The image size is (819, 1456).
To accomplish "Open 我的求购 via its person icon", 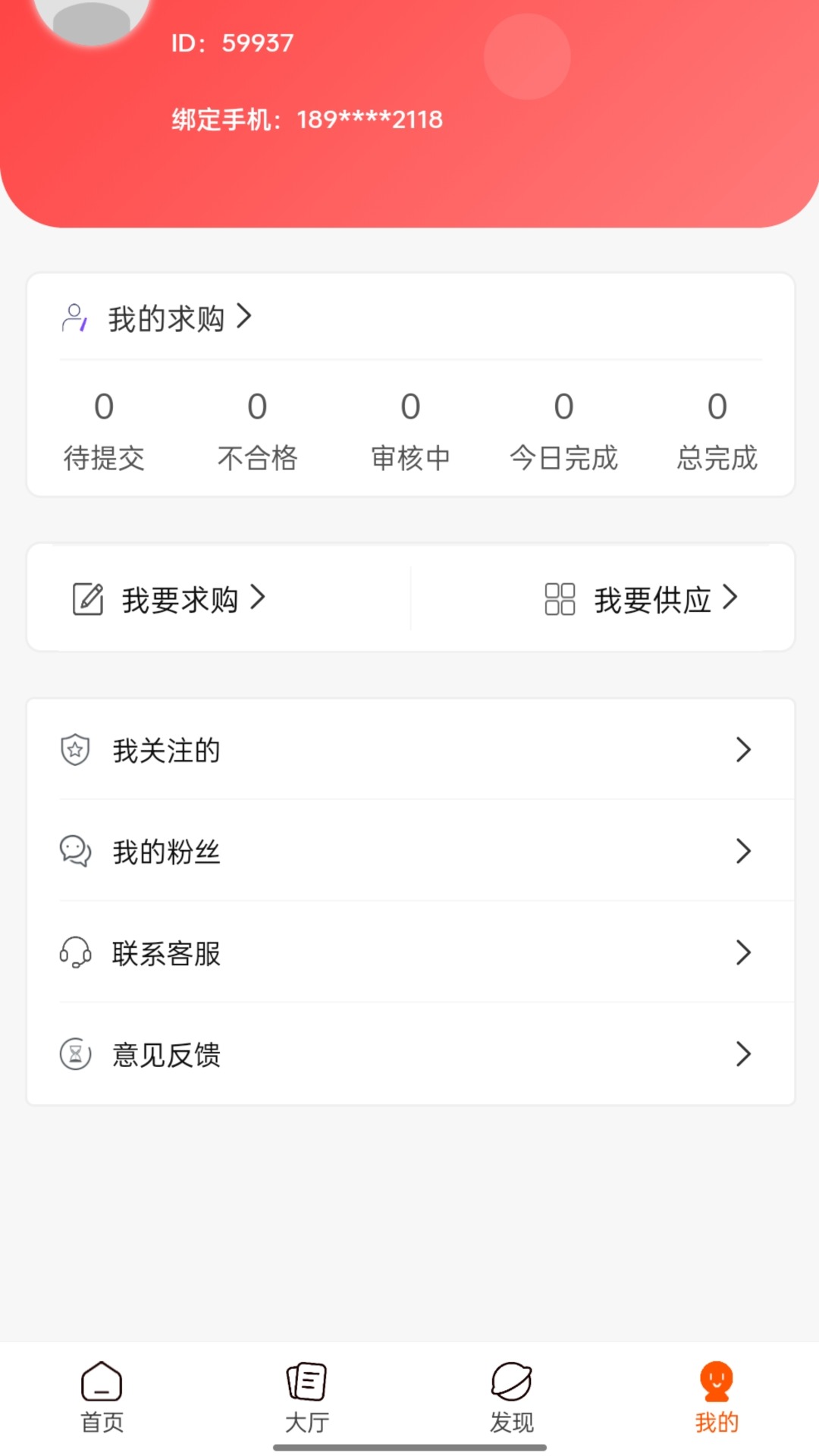I will pos(76,318).
